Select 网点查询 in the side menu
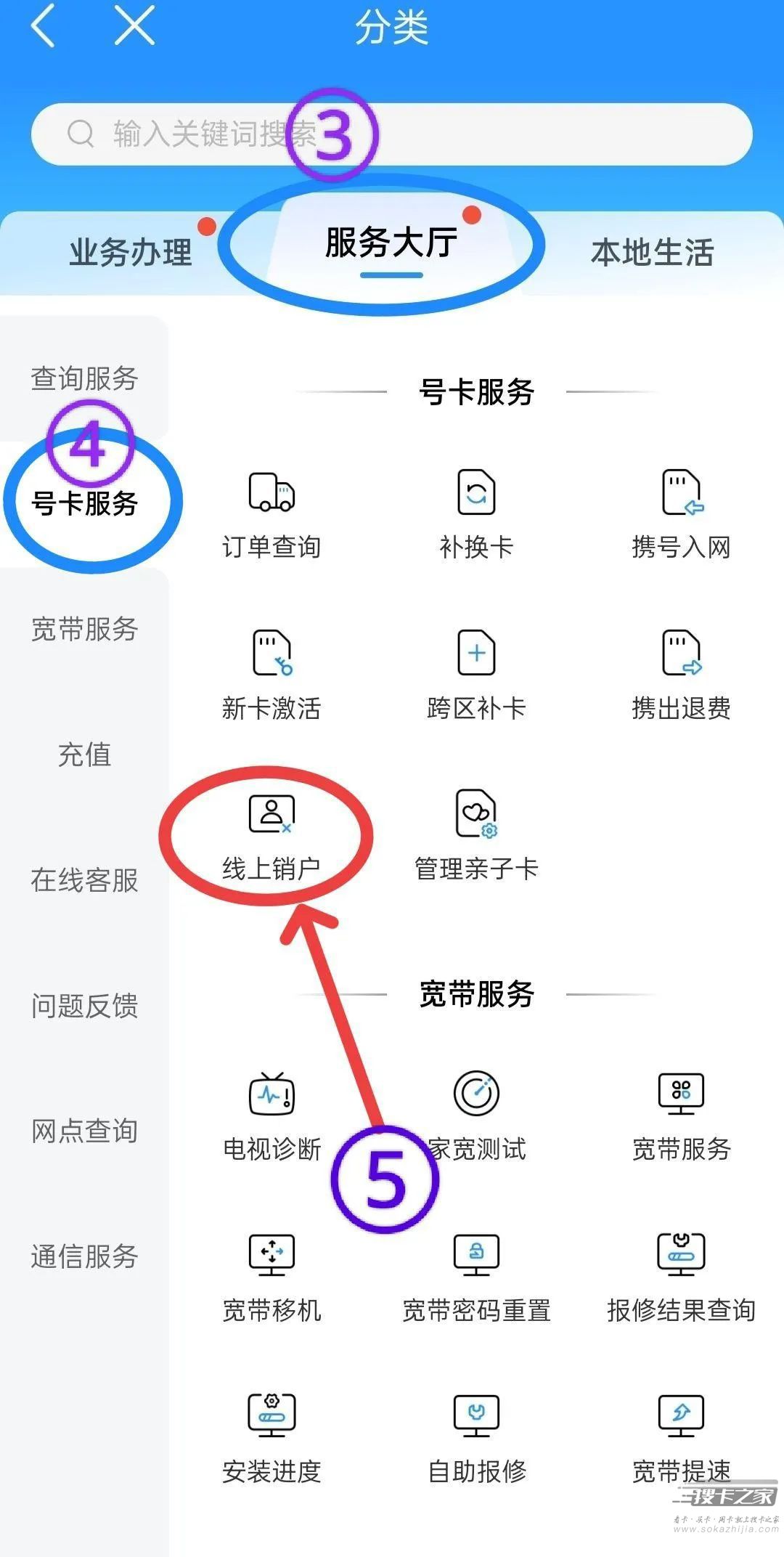Image resolution: width=784 pixels, height=1557 pixels. coord(84,1131)
